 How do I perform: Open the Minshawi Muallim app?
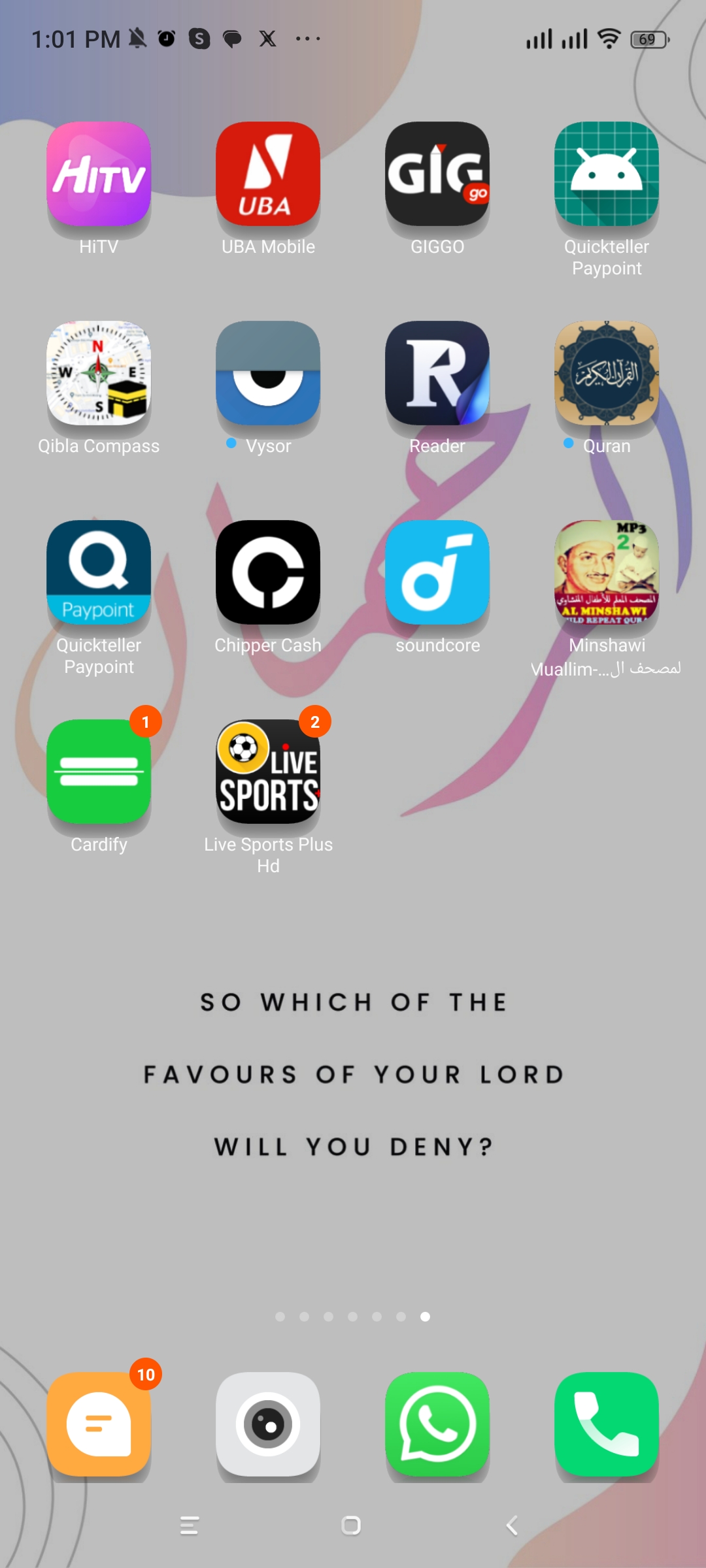click(607, 572)
